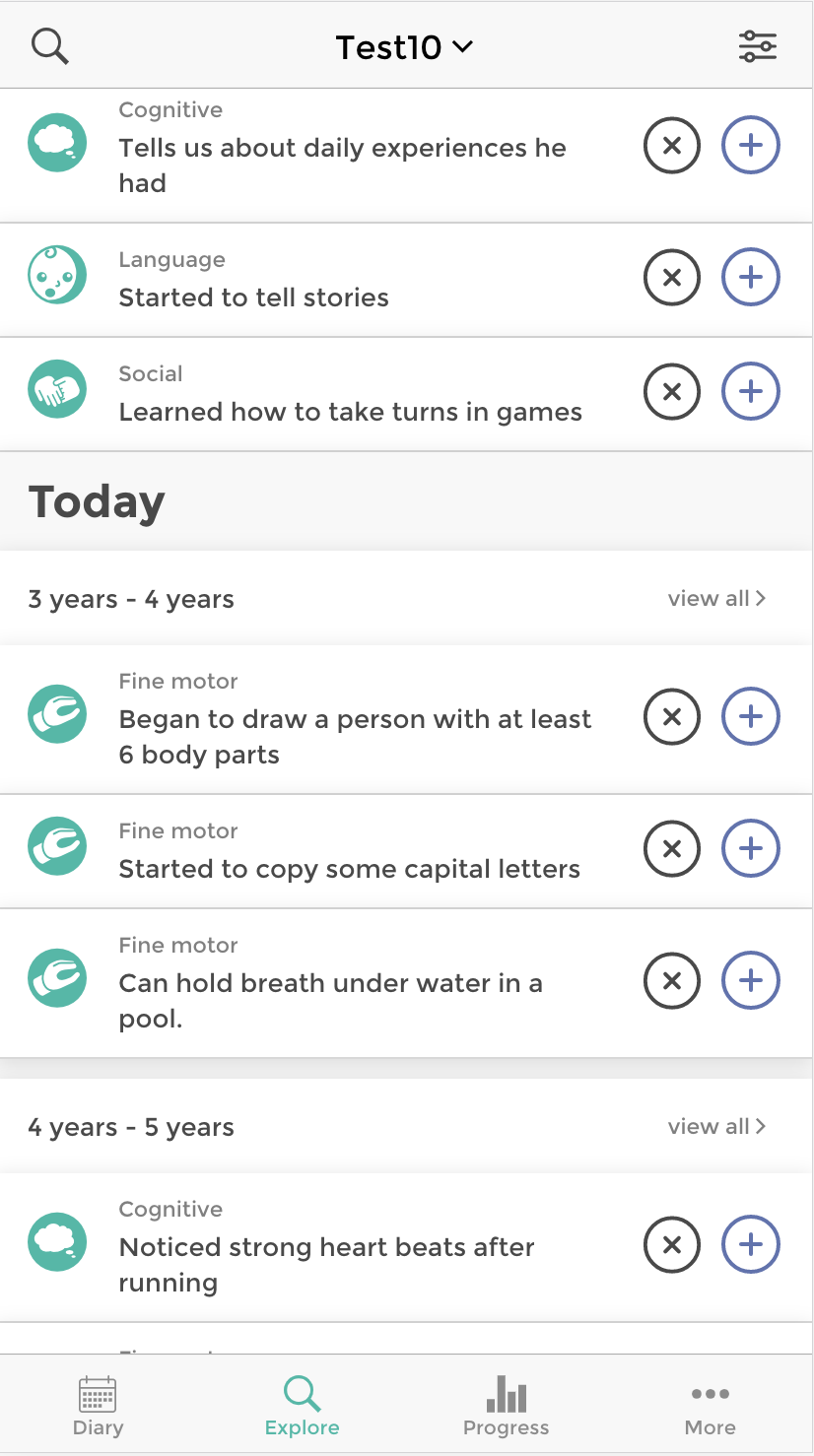Expand 'view all' for 3 years - 4 years
Screen dimensions: 814x1456
(x=716, y=598)
